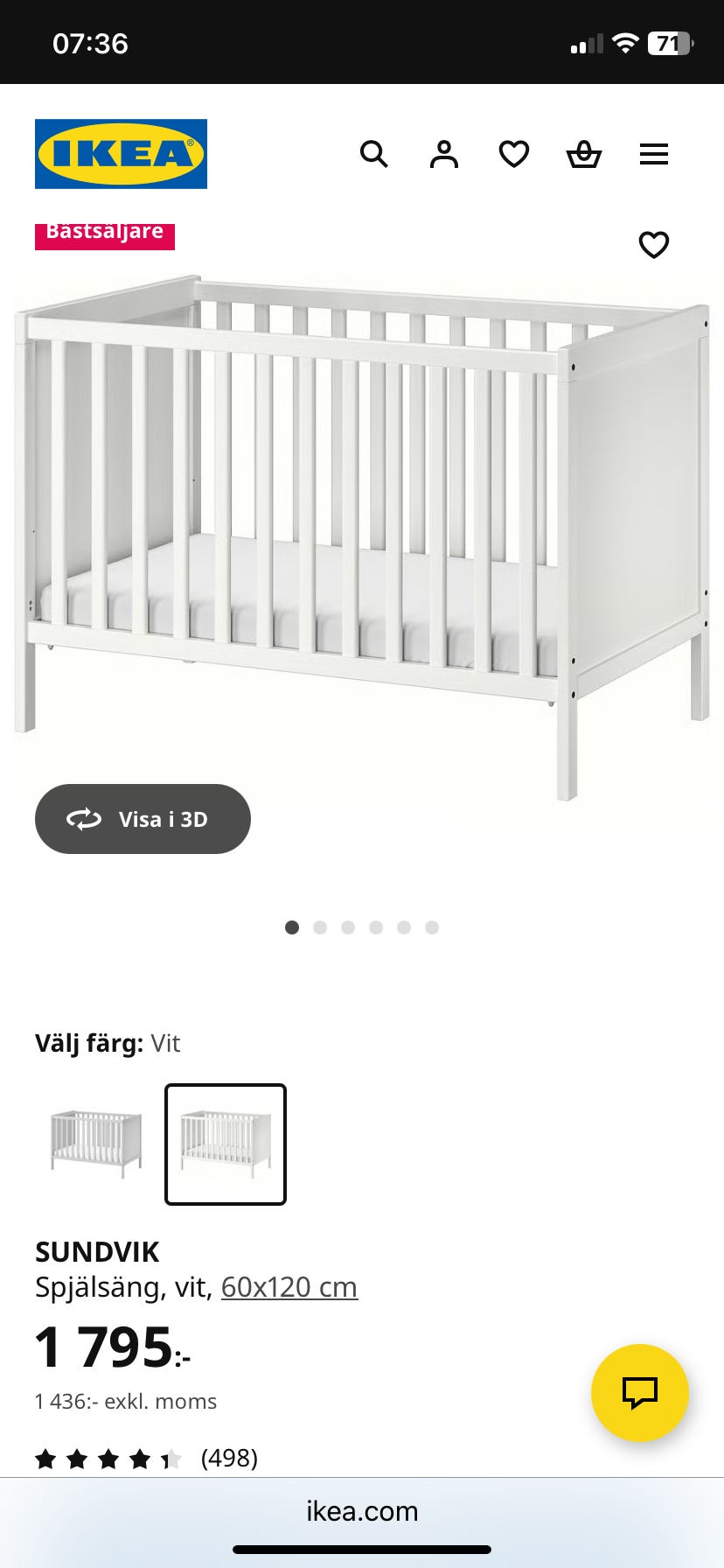
Task: Tap the ikea.com address bar
Action: coord(362,1511)
